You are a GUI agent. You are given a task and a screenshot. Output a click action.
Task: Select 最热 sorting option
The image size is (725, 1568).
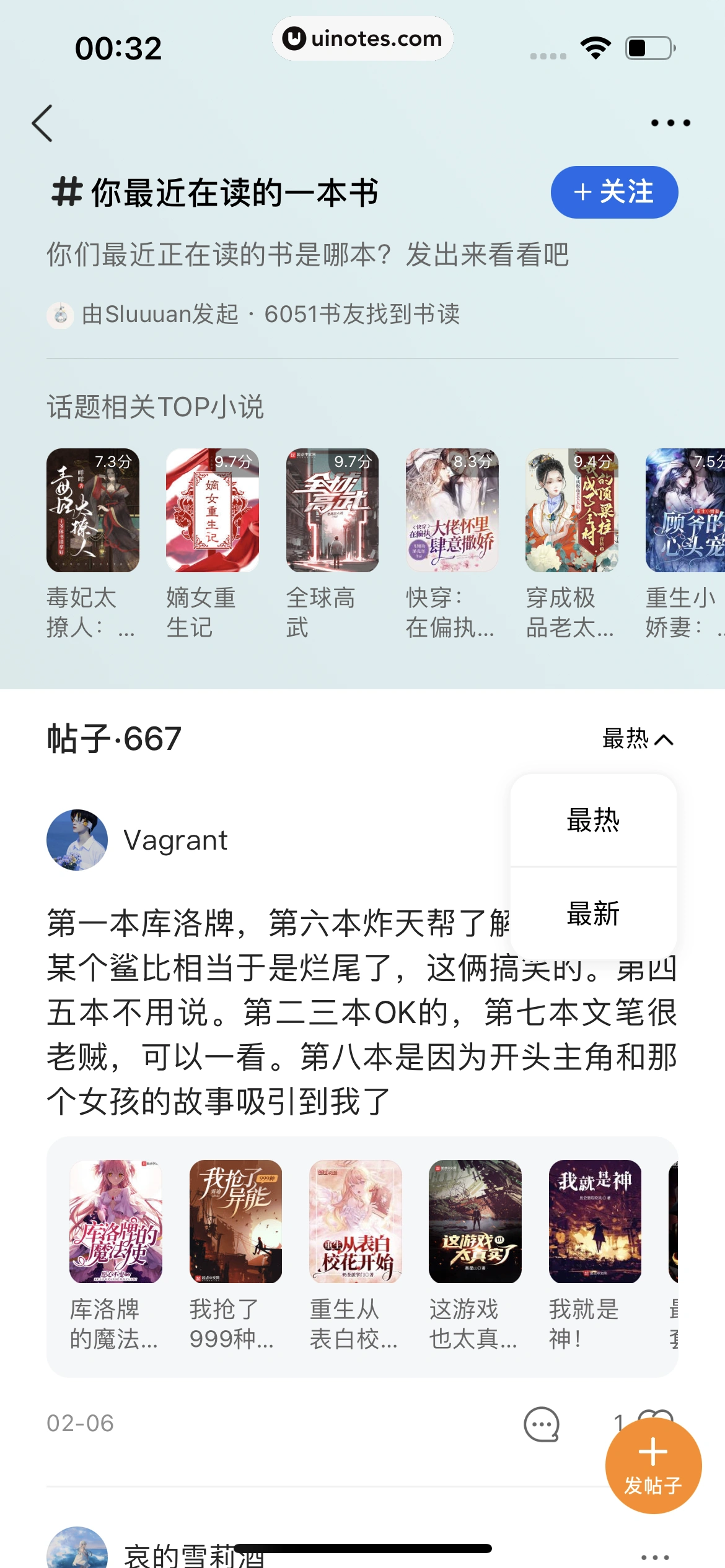593,820
